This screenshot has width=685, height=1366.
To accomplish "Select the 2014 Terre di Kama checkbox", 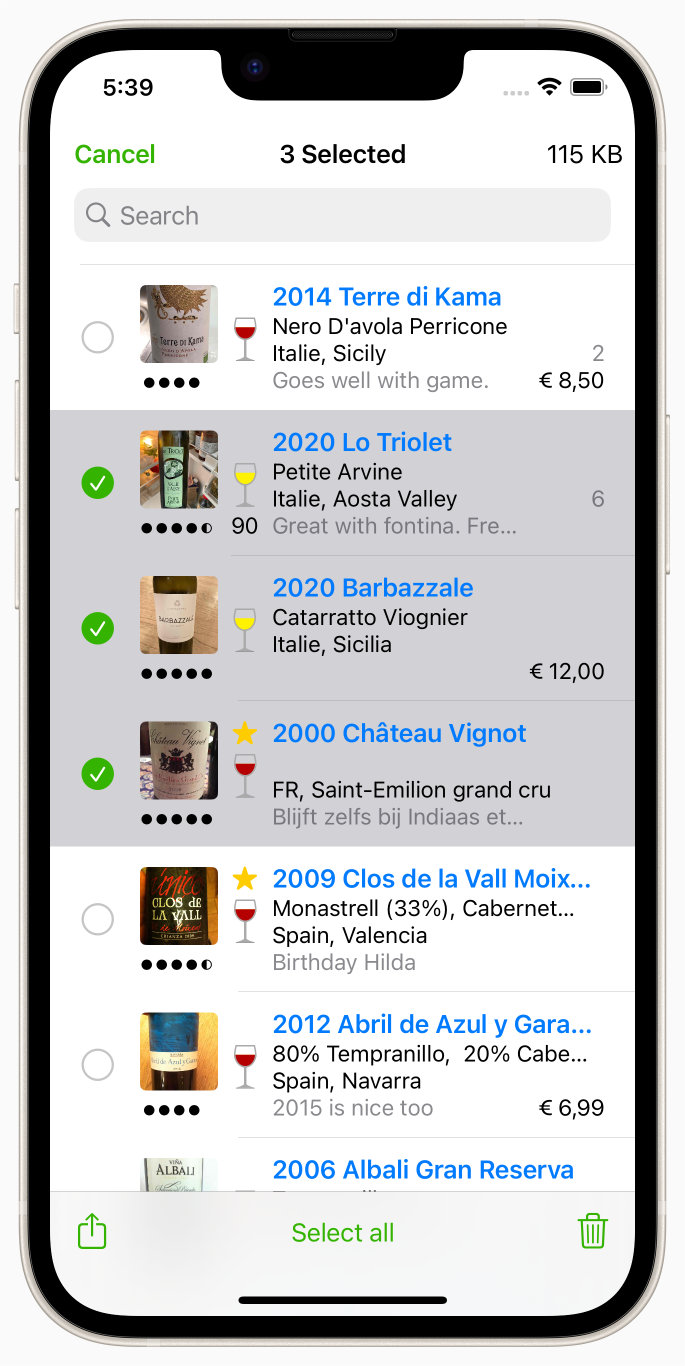I will point(97,337).
